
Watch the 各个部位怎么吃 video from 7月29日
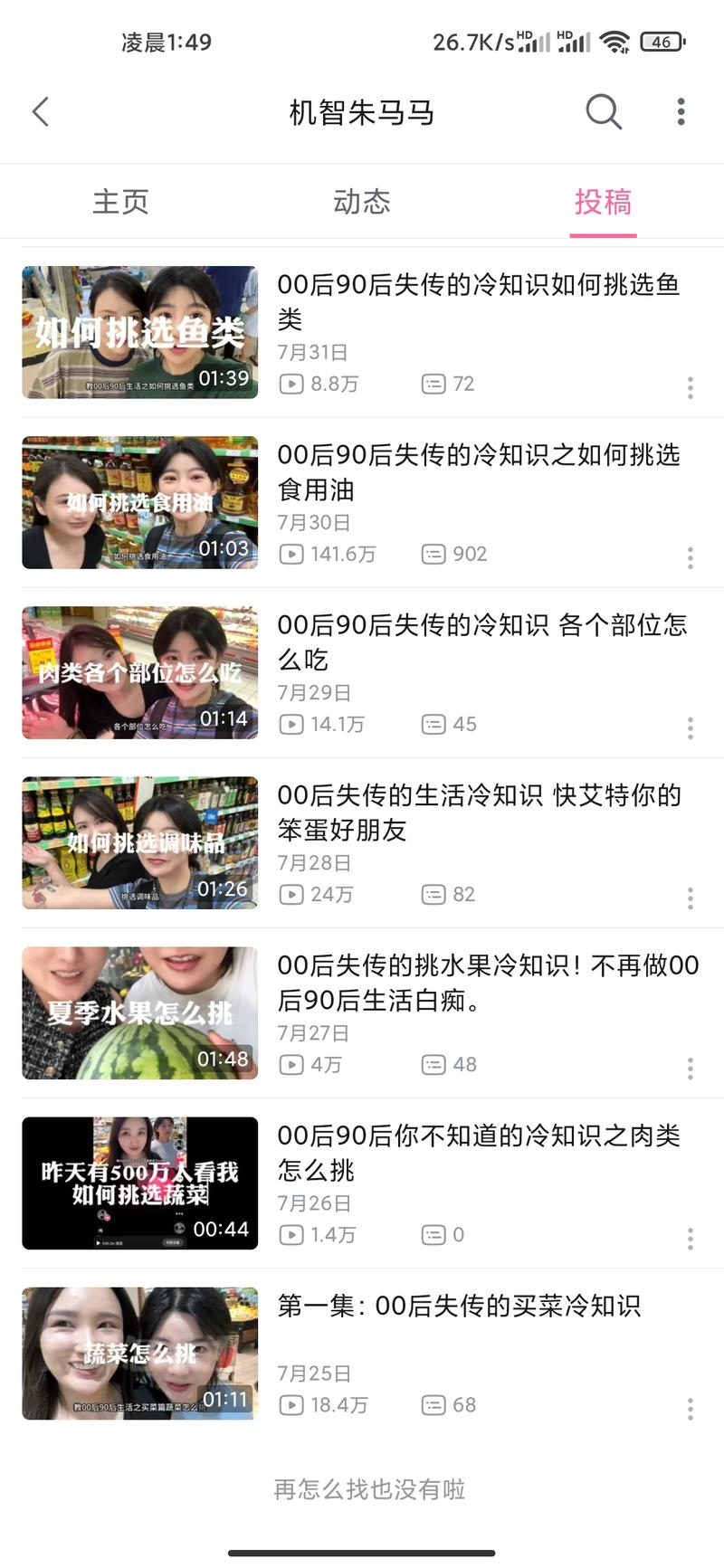pyautogui.click(x=140, y=672)
